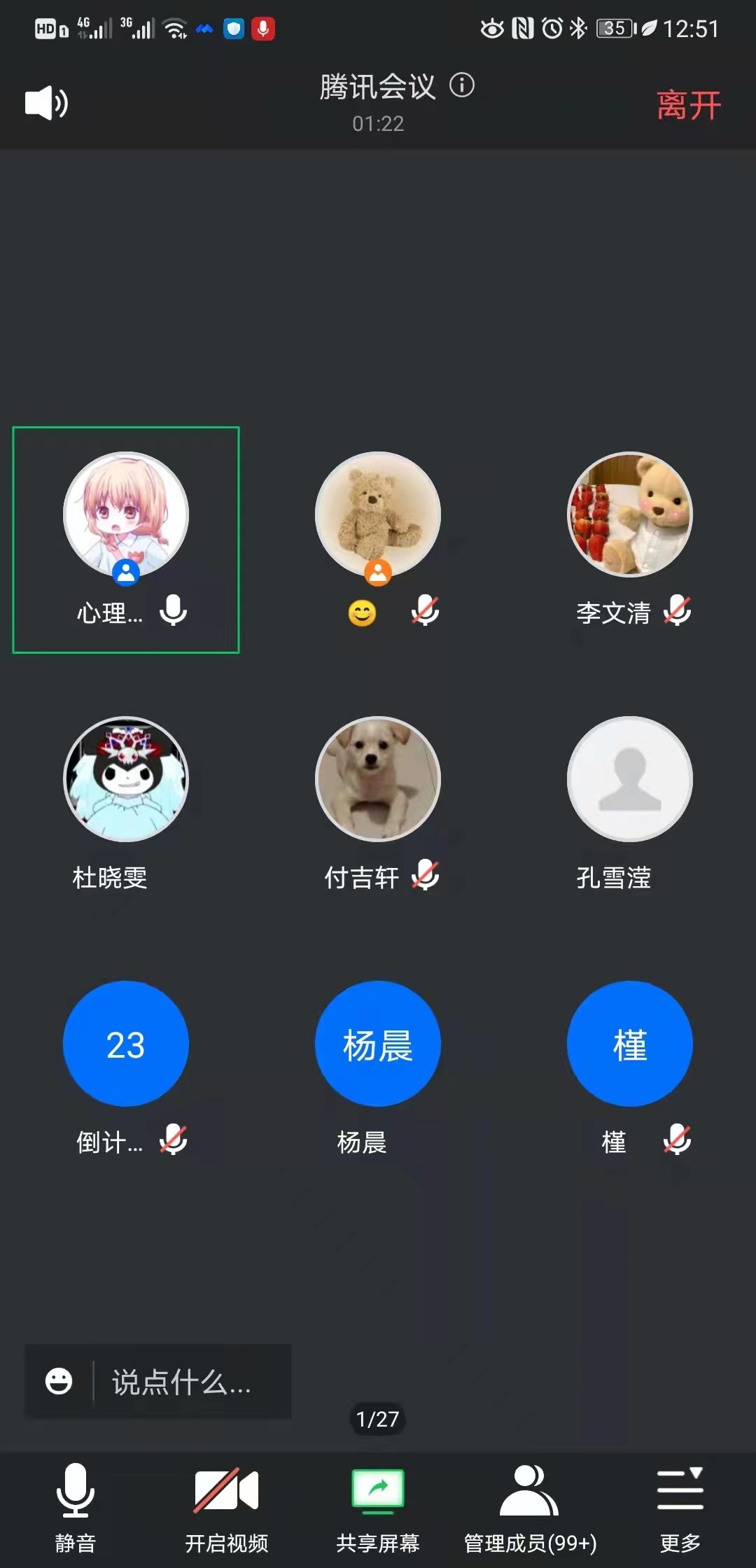Leave the meeting via 离开

pyautogui.click(x=688, y=105)
